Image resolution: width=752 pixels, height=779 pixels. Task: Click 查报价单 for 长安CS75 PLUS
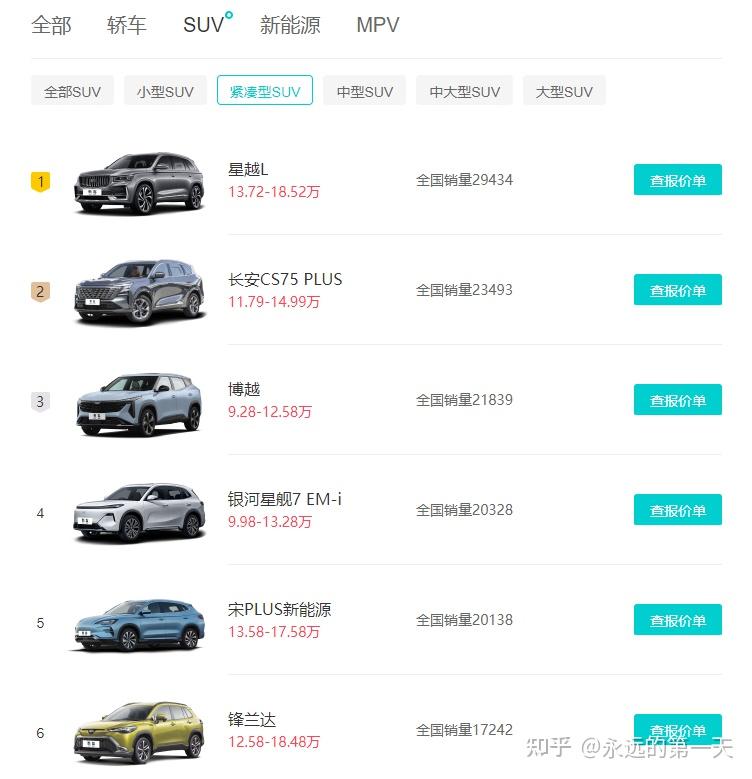pyautogui.click(x=678, y=289)
